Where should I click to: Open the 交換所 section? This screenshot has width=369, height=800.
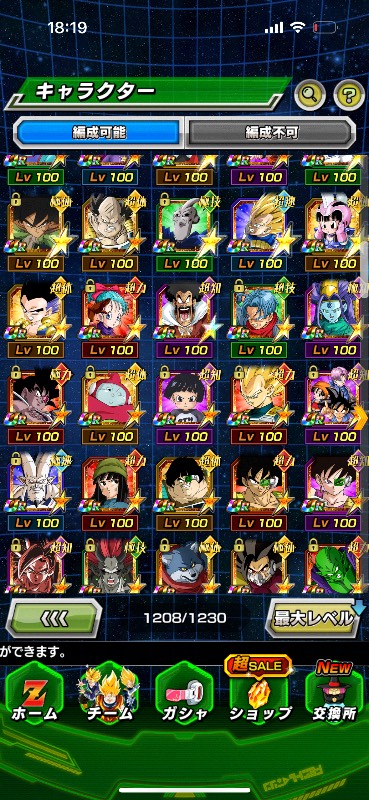point(334,694)
